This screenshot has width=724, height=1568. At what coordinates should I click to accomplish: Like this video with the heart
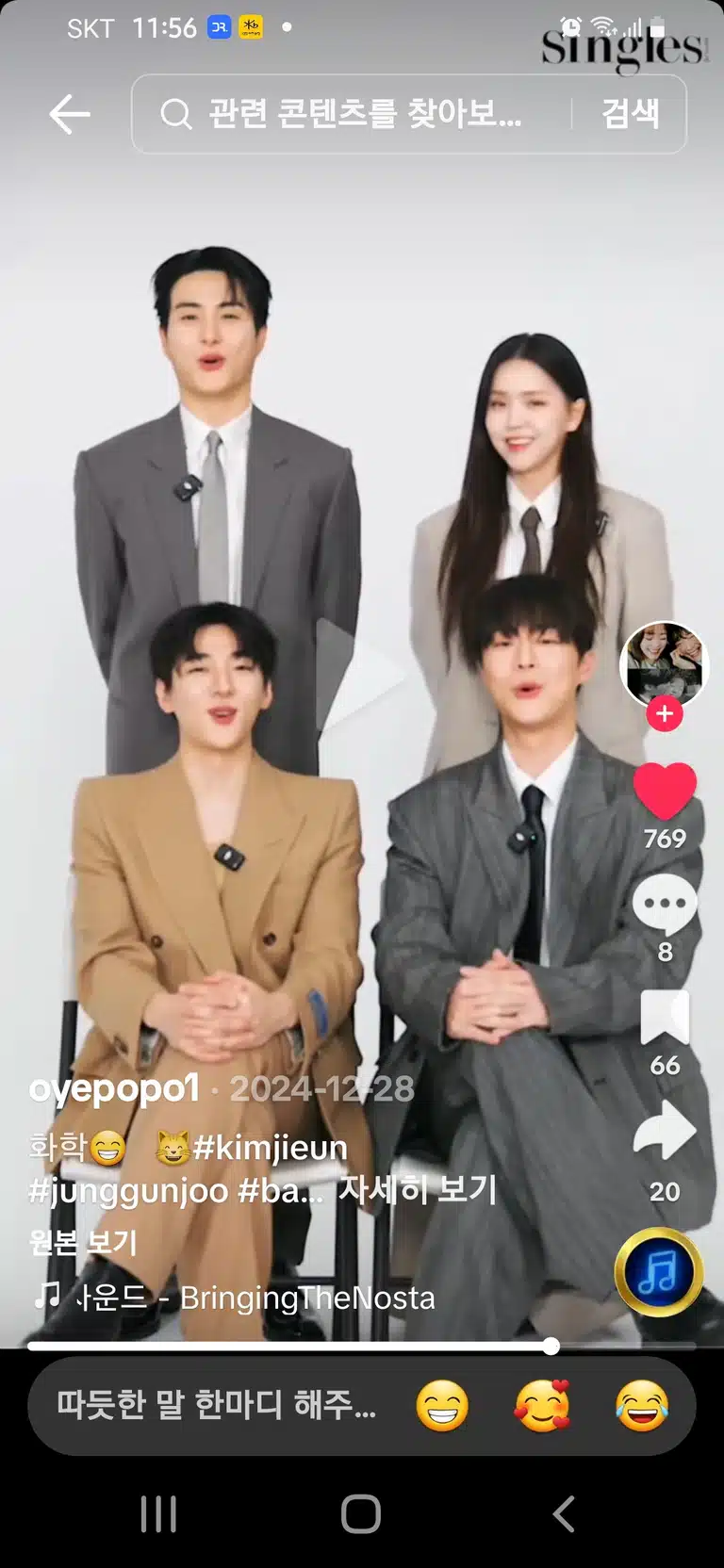point(664,790)
